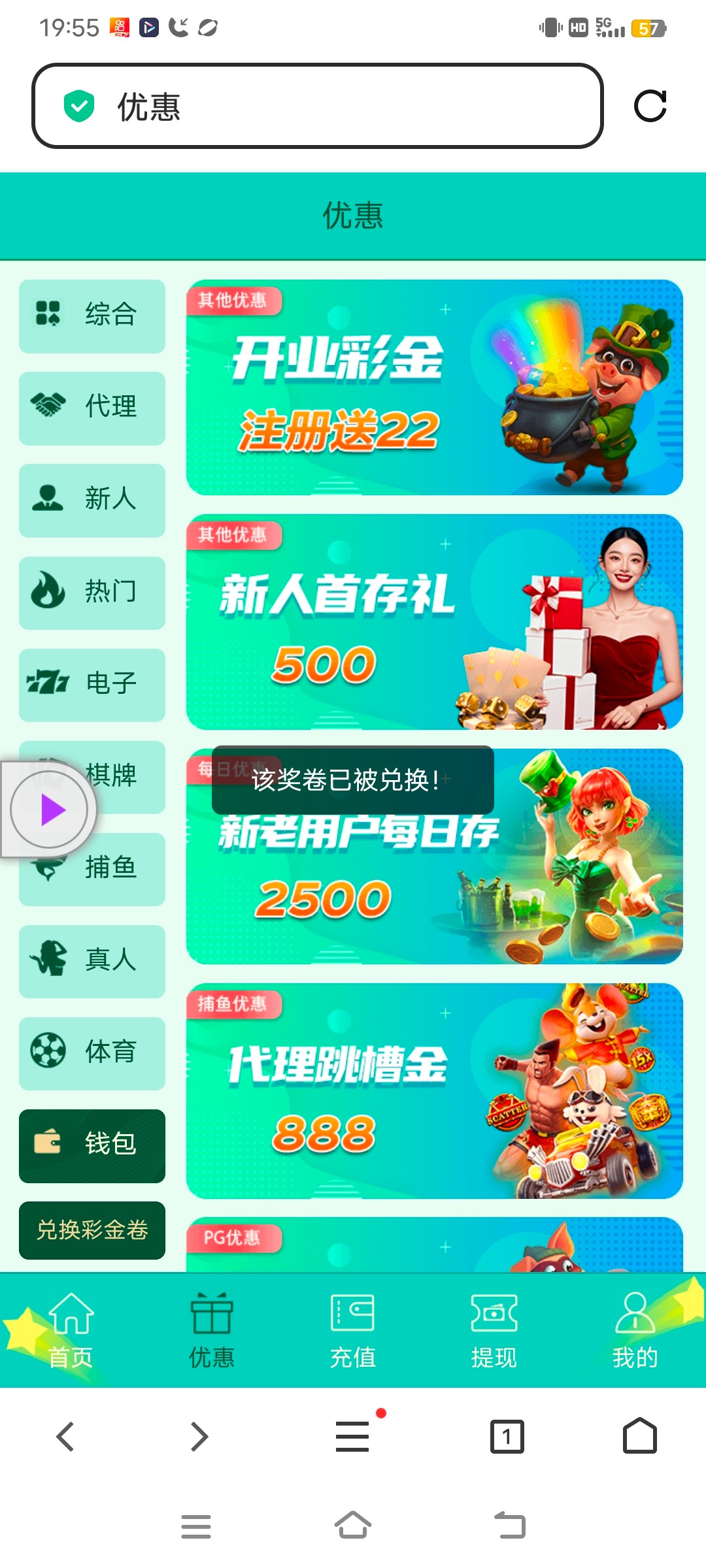The width and height of the screenshot is (706, 1568).
Task: Go to 首页 bottom tab
Action: point(71,1331)
